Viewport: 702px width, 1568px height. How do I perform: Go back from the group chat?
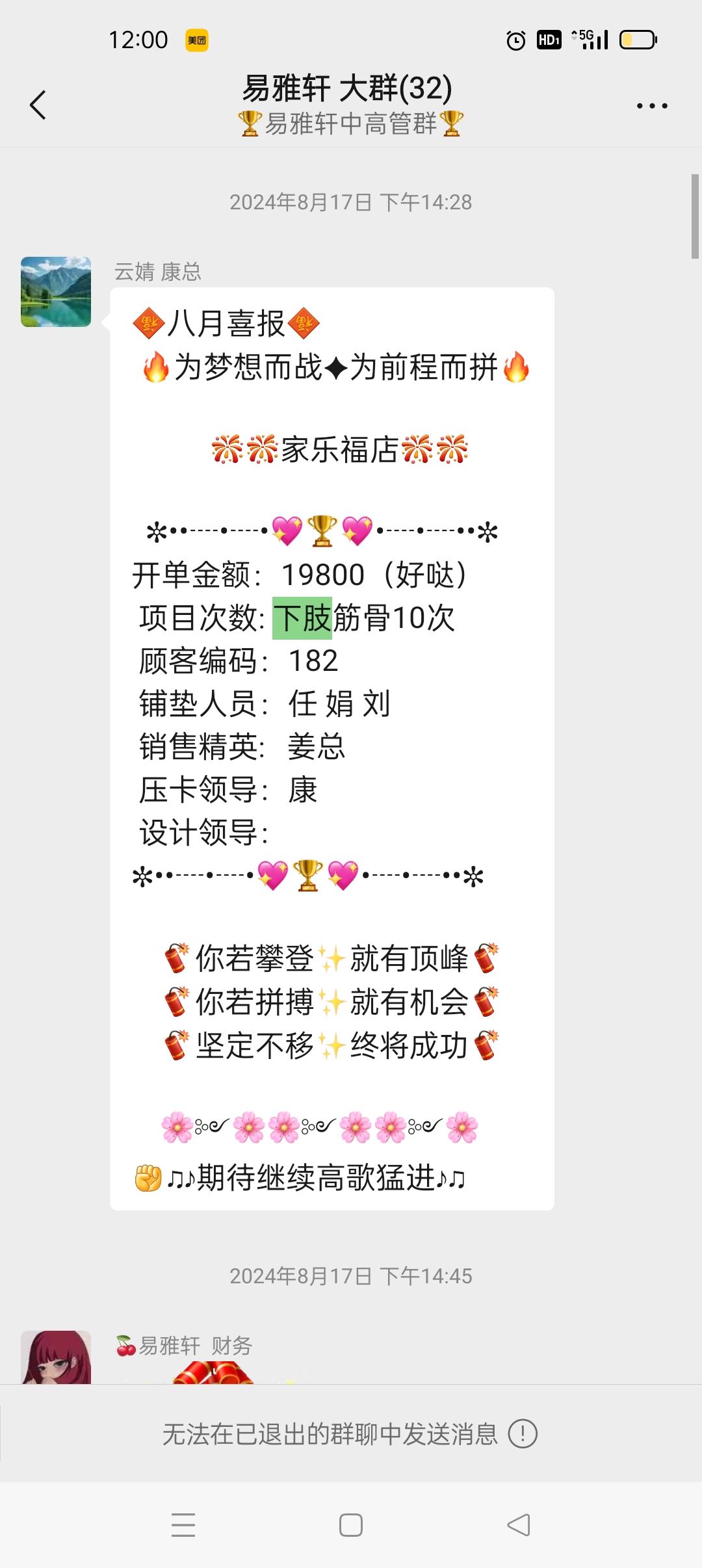tap(38, 105)
